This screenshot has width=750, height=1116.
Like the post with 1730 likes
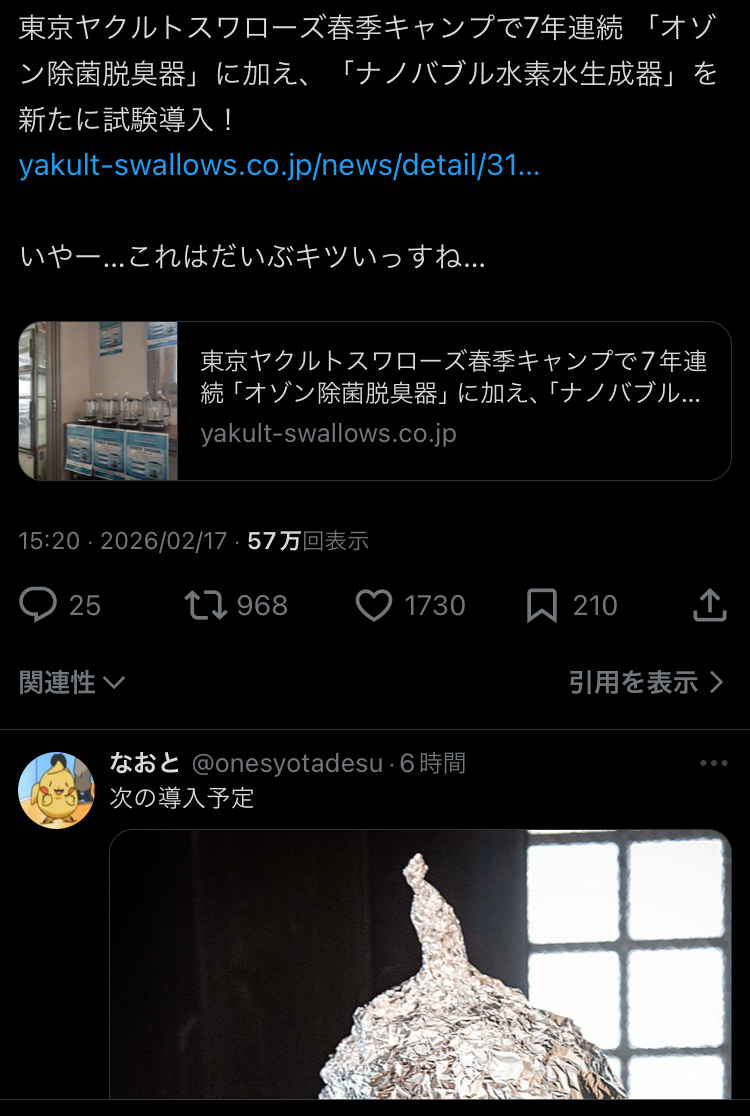click(x=375, y=605)
